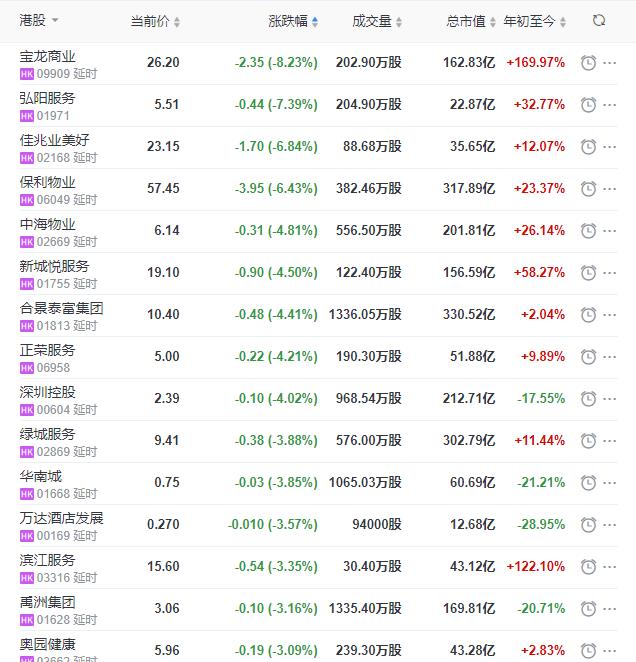The width and height of the screenshot is (636, 662).
Task: Open the 弘阳服务 stock row
Action: 47,99
